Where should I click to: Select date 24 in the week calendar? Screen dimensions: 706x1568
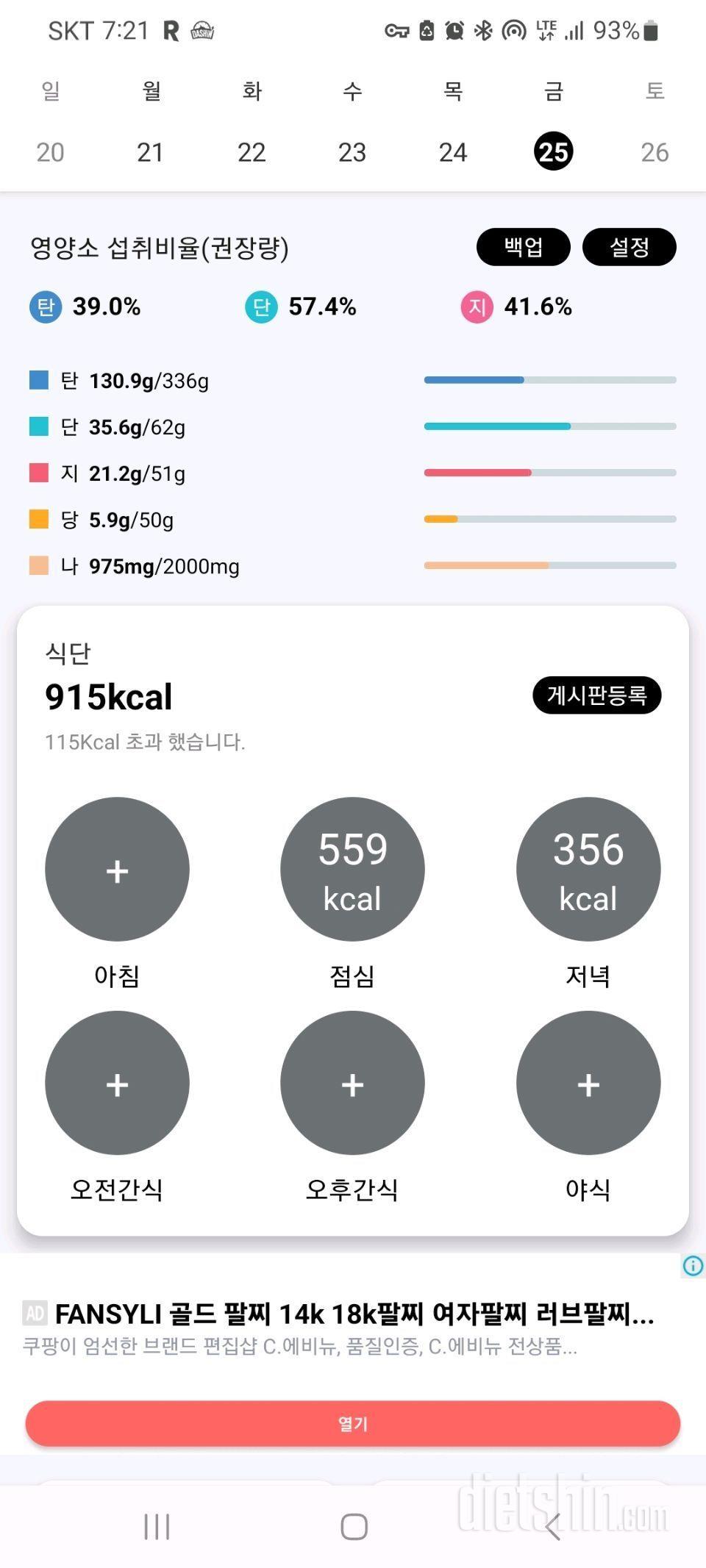pyautogui.click(x=453, y=152)
